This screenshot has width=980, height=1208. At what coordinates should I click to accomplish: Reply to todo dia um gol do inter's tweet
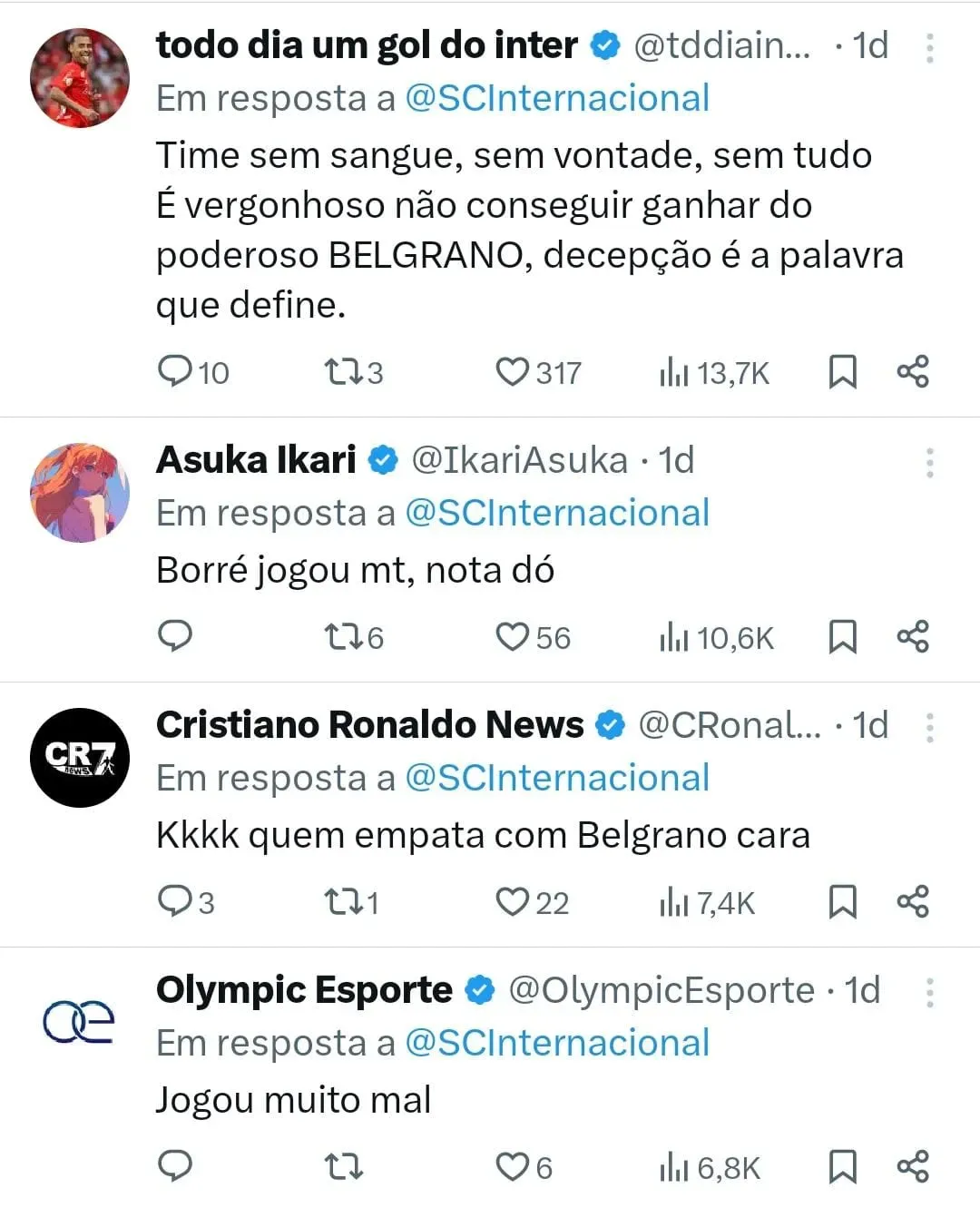(174, 372)
